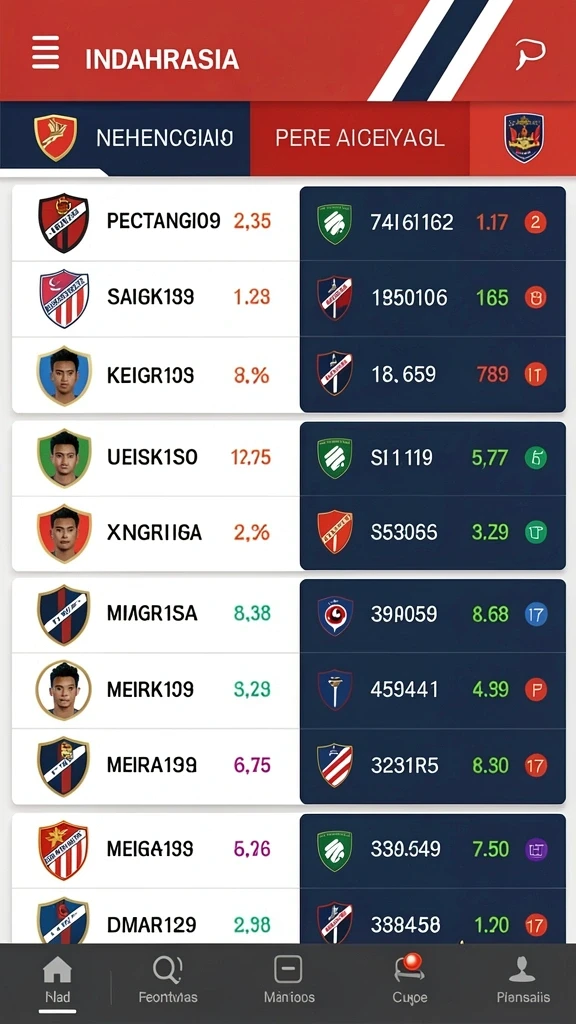Open the hamburger menu

click(x=46, y=53)
